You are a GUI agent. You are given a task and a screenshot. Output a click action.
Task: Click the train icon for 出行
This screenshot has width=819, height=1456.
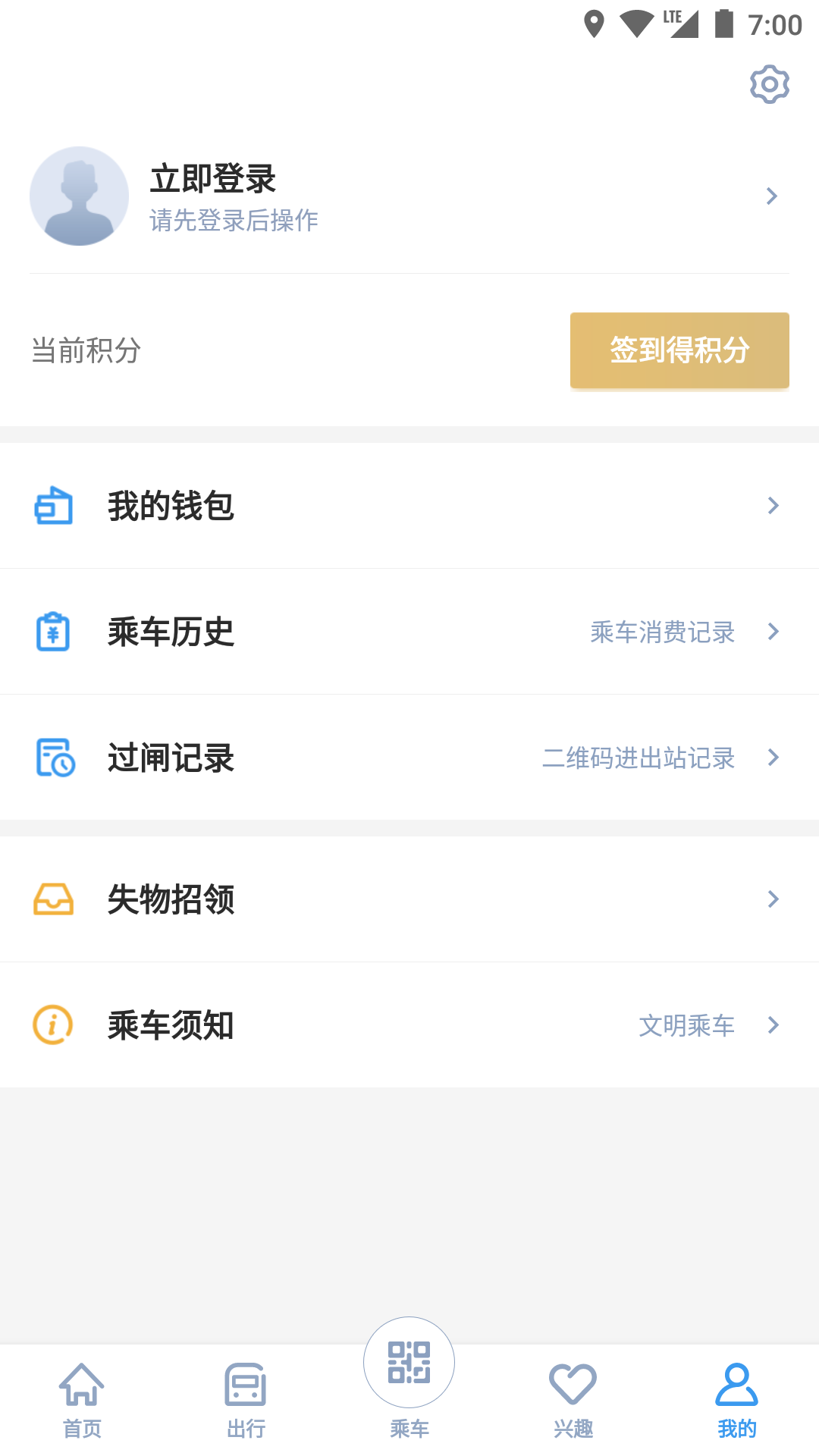[x=244, y=1382]
